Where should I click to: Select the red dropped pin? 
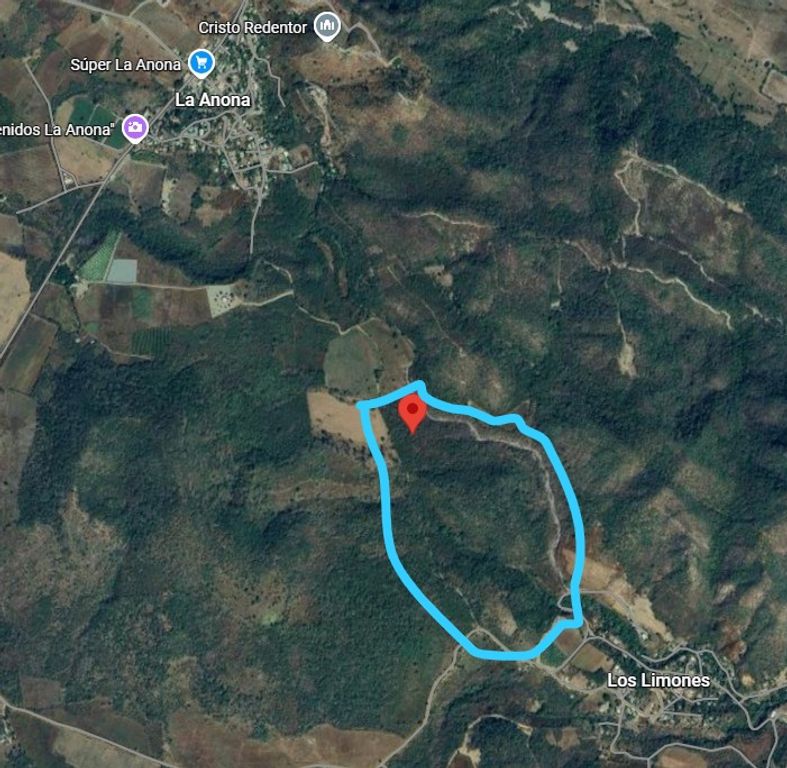[412, 411]
